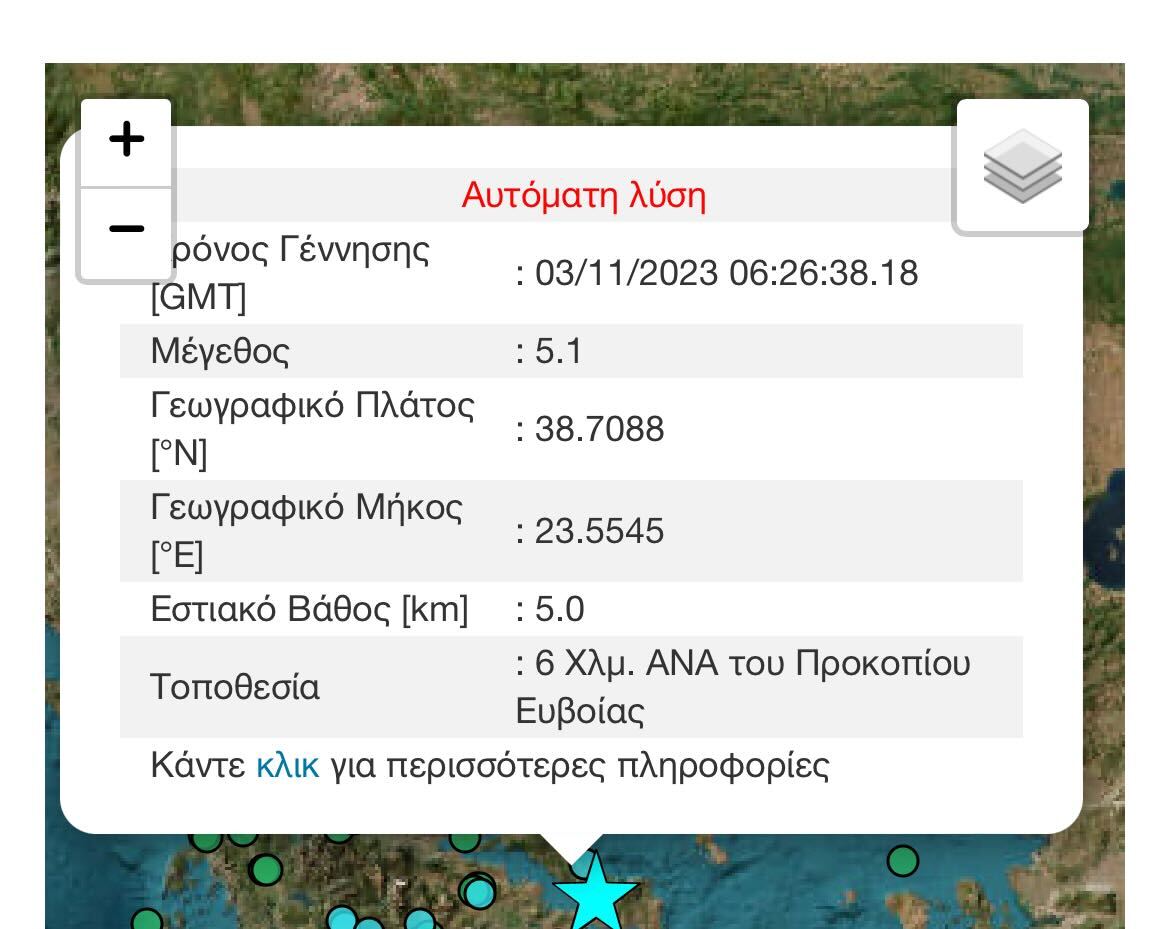Follow the κλικ link for more information
This screenshot has width=1170, height=929.
point(288,765)
